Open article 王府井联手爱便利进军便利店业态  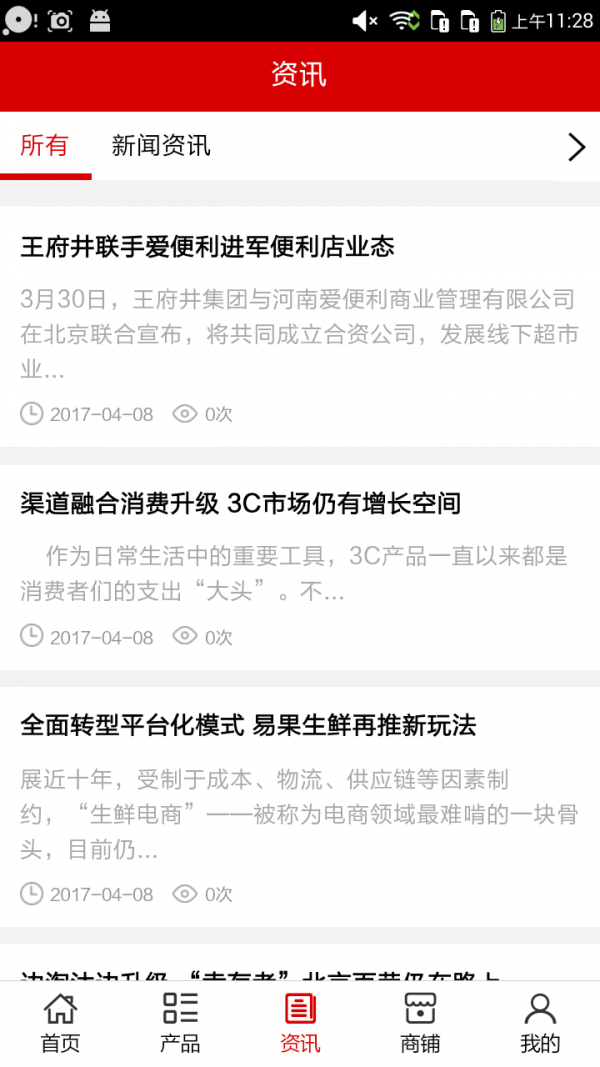coord(207,247)
